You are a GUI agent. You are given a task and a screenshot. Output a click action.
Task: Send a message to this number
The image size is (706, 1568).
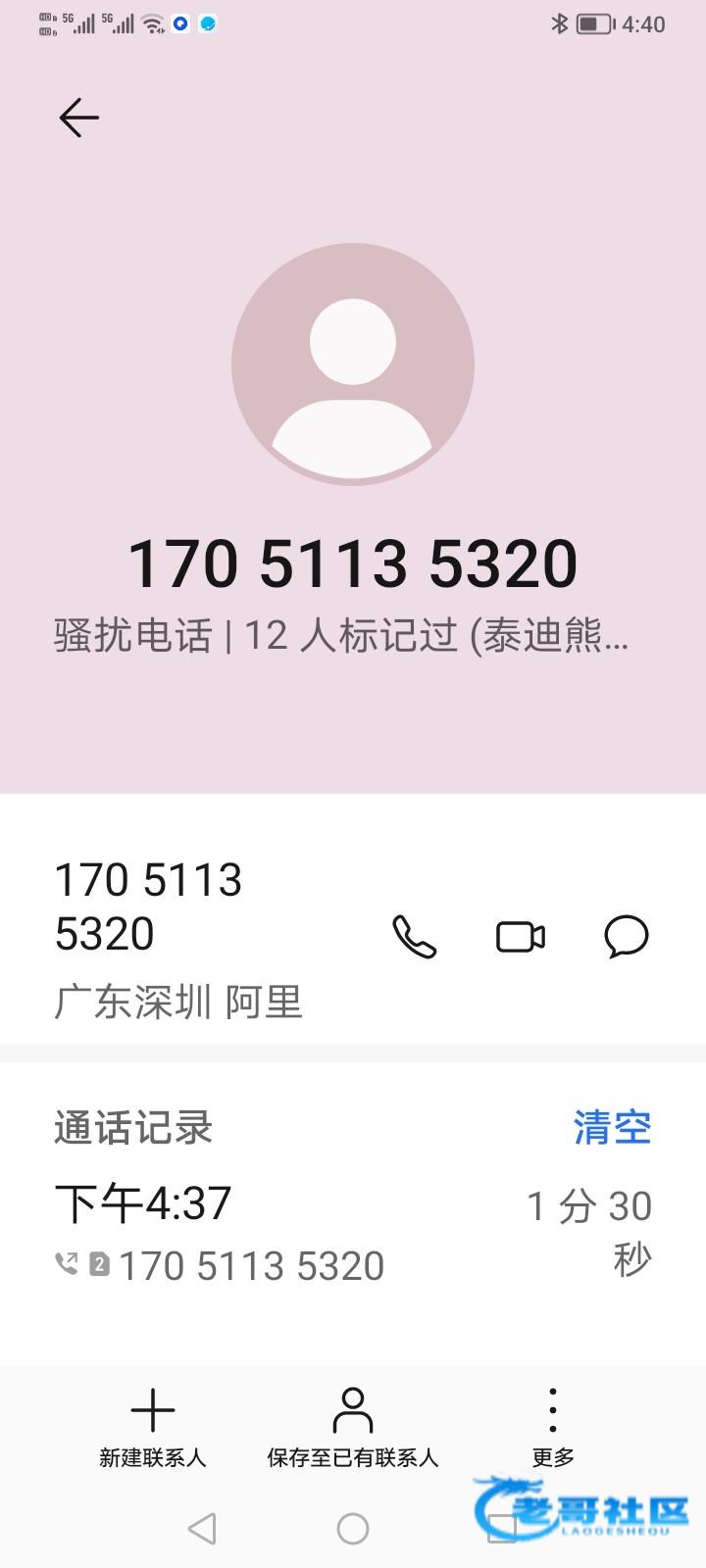pyautogui.click(x=627, y=937)
